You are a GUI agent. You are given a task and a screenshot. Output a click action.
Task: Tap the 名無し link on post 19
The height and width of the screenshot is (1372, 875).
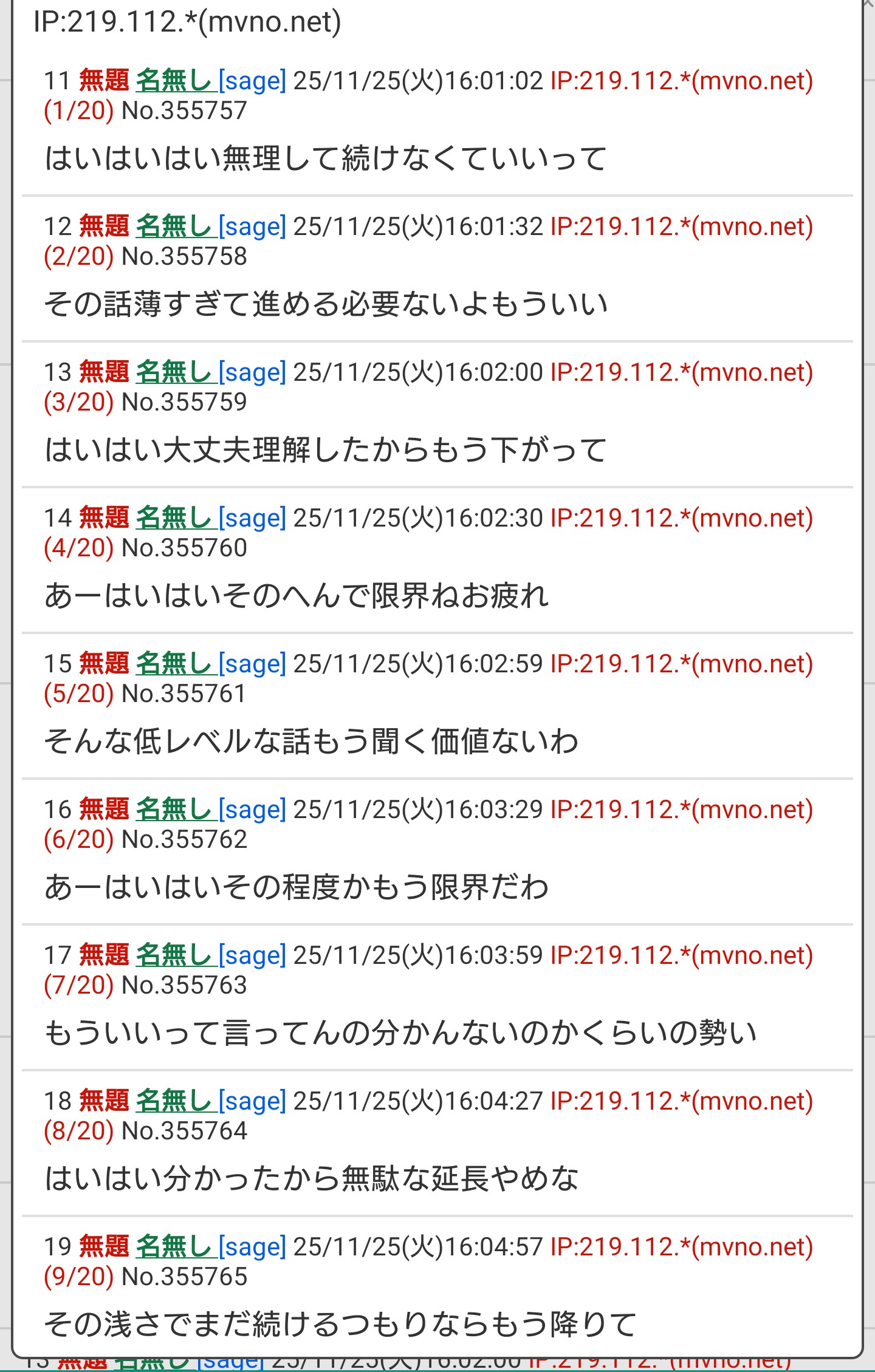[x=174, y=1247]
